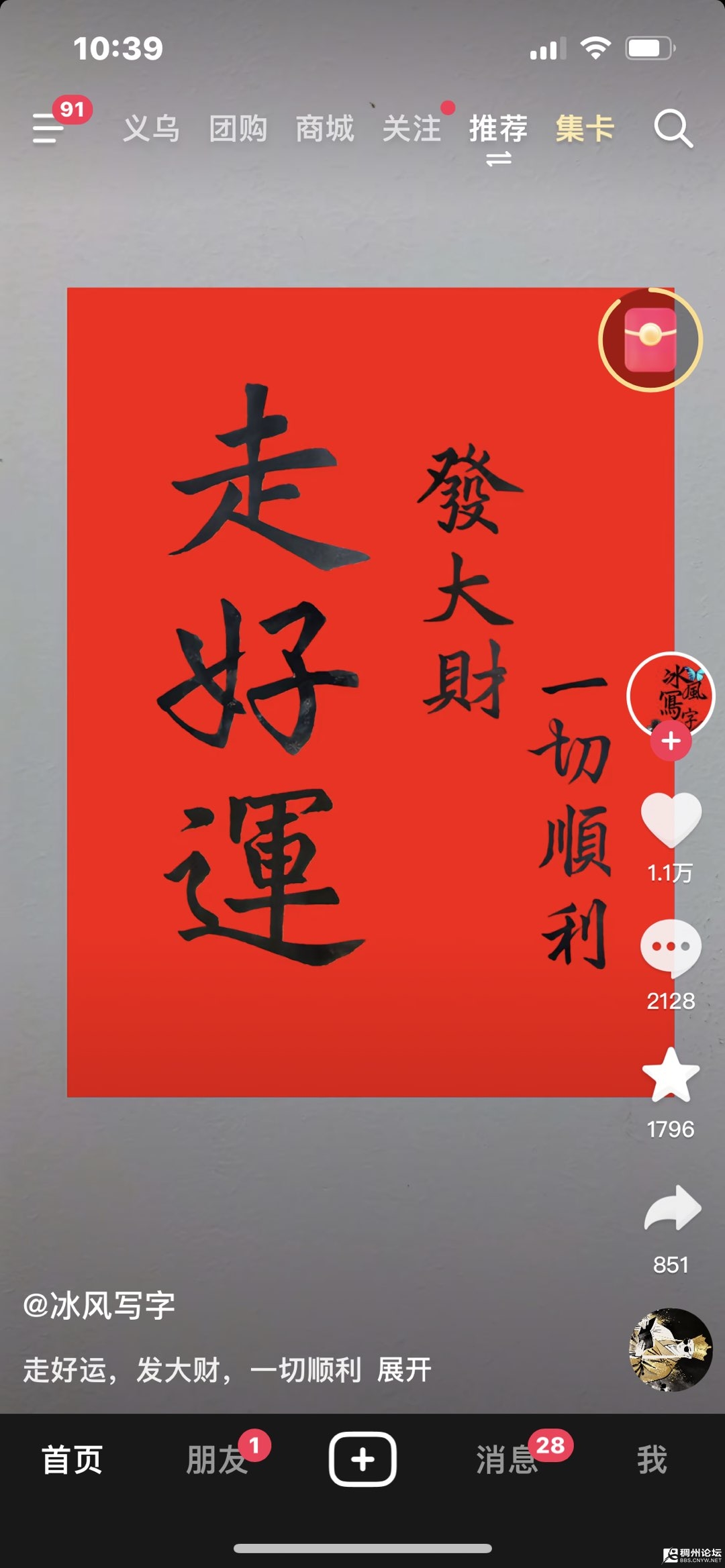The width and height of the screenshot is (725, 1568).
Task: Open the side menu with 91 badge
Action: 49,127
